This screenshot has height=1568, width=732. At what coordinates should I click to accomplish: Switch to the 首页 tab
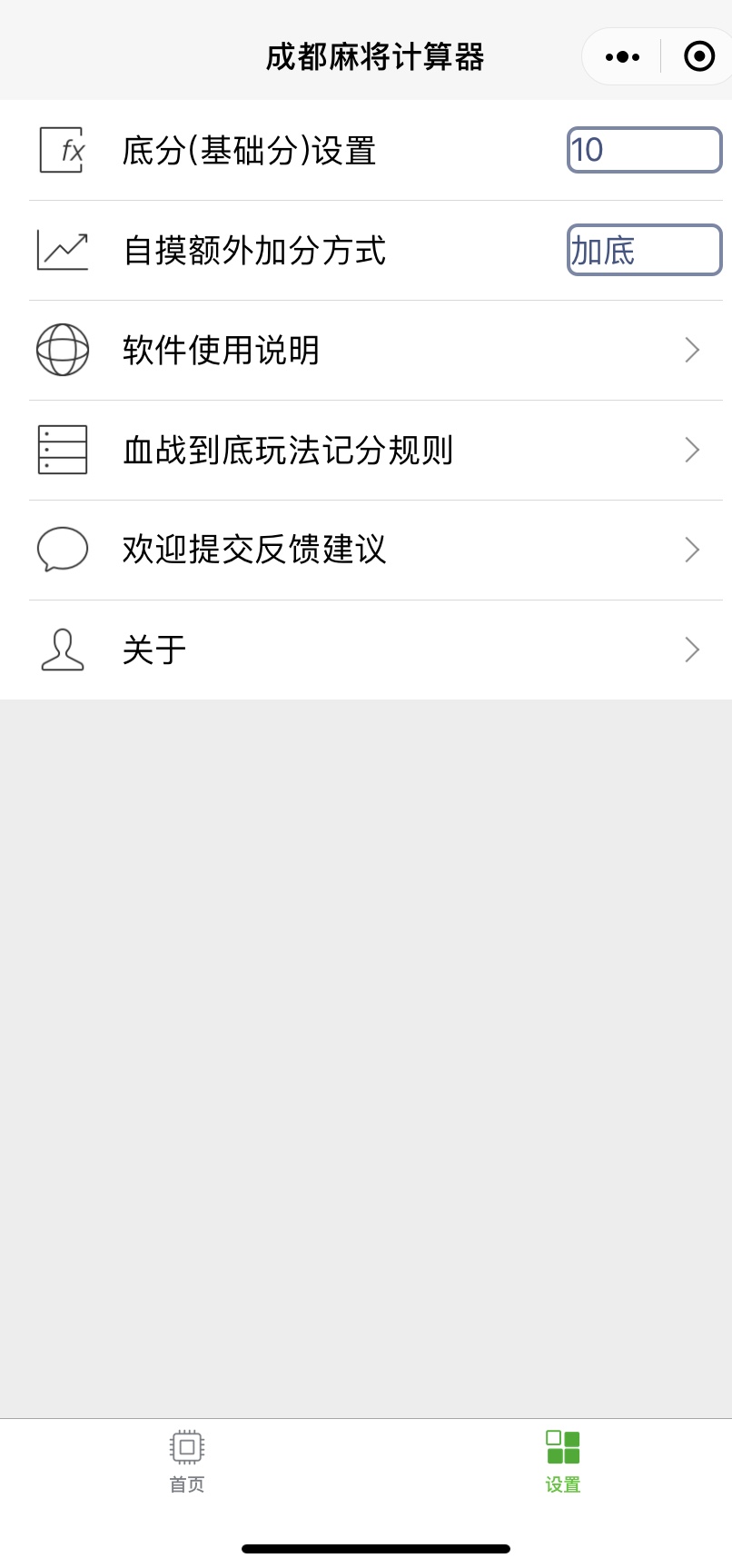tap(187, 1462)
